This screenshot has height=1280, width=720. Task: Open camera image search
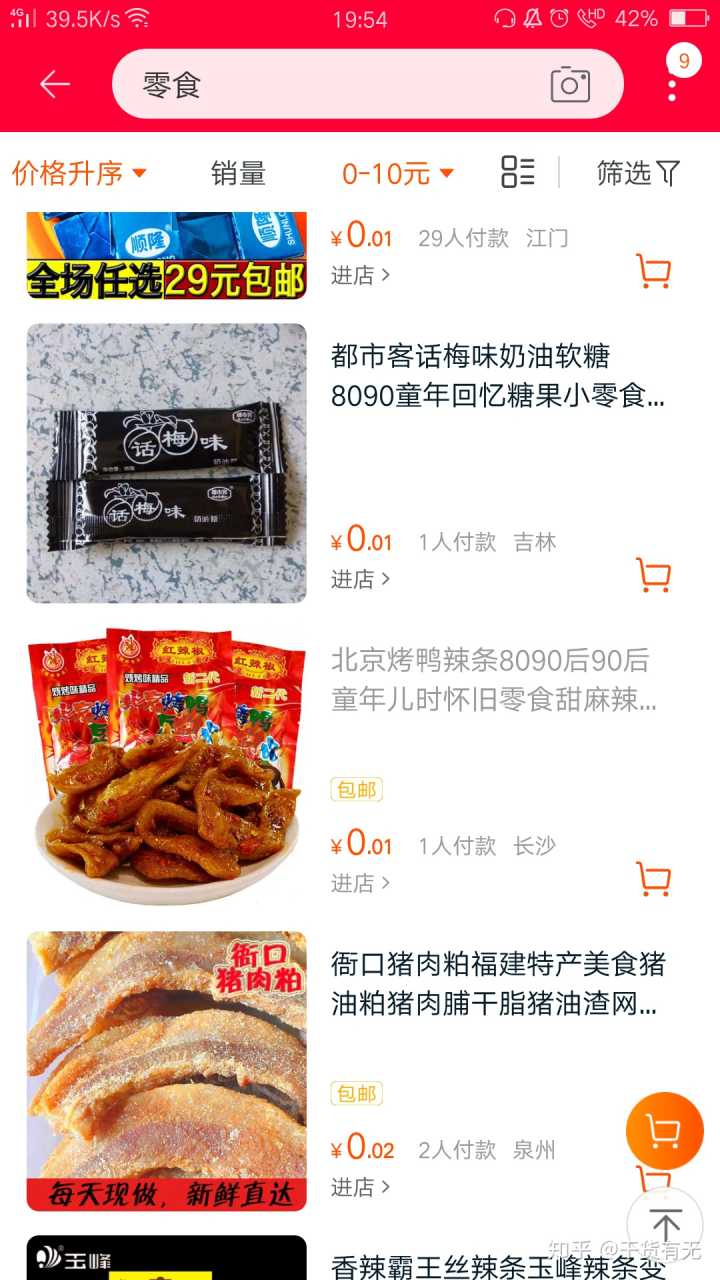click(x=570, y=85)
